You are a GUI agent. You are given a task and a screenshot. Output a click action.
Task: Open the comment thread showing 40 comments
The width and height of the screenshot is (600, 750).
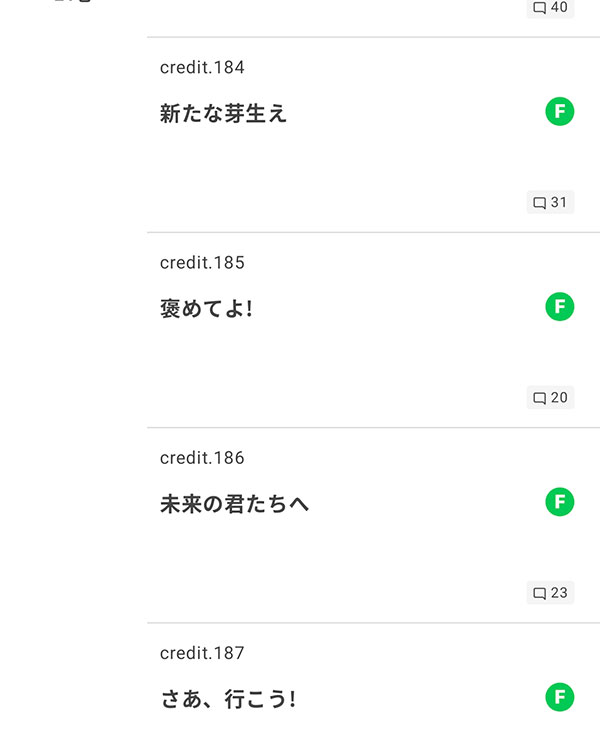pos(550,8)
